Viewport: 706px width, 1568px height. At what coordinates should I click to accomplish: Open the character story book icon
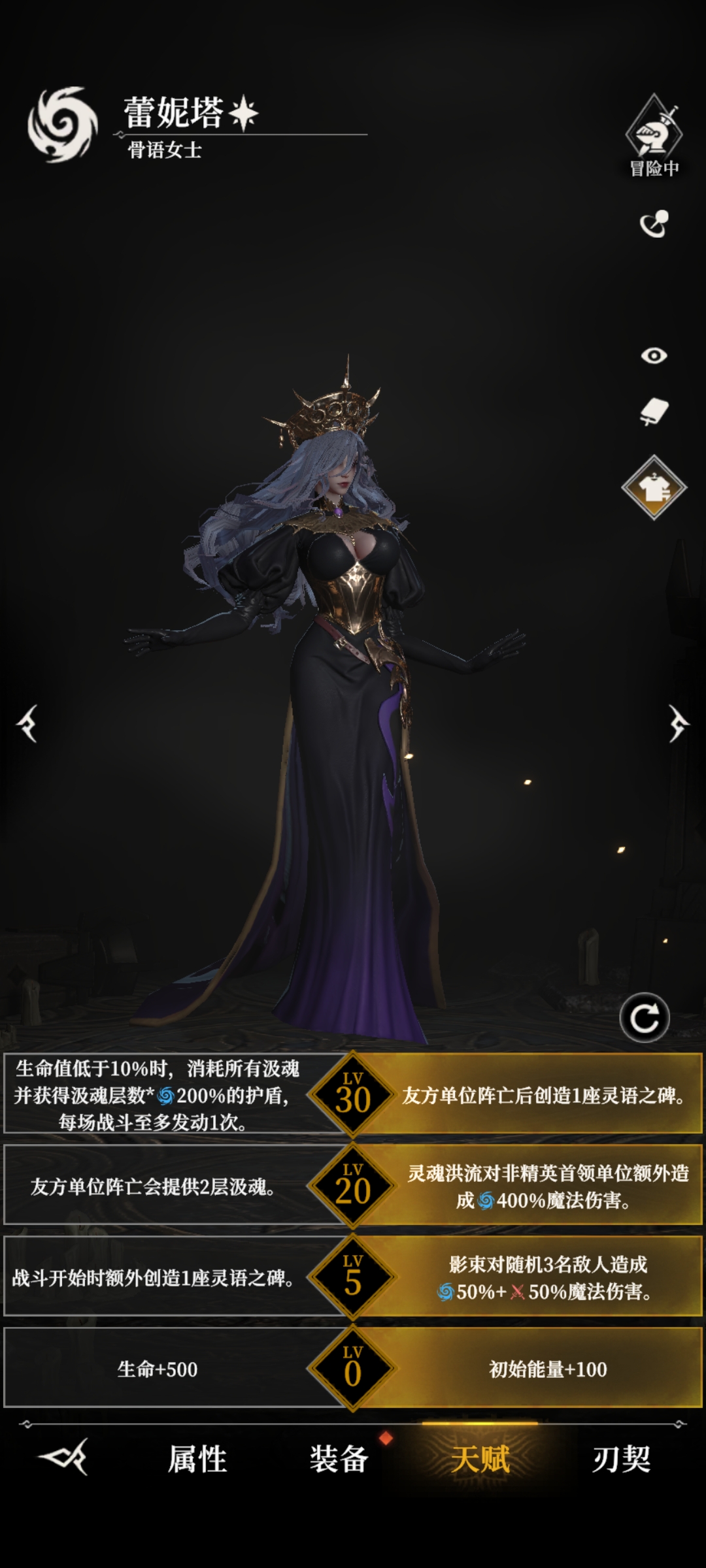654,412
